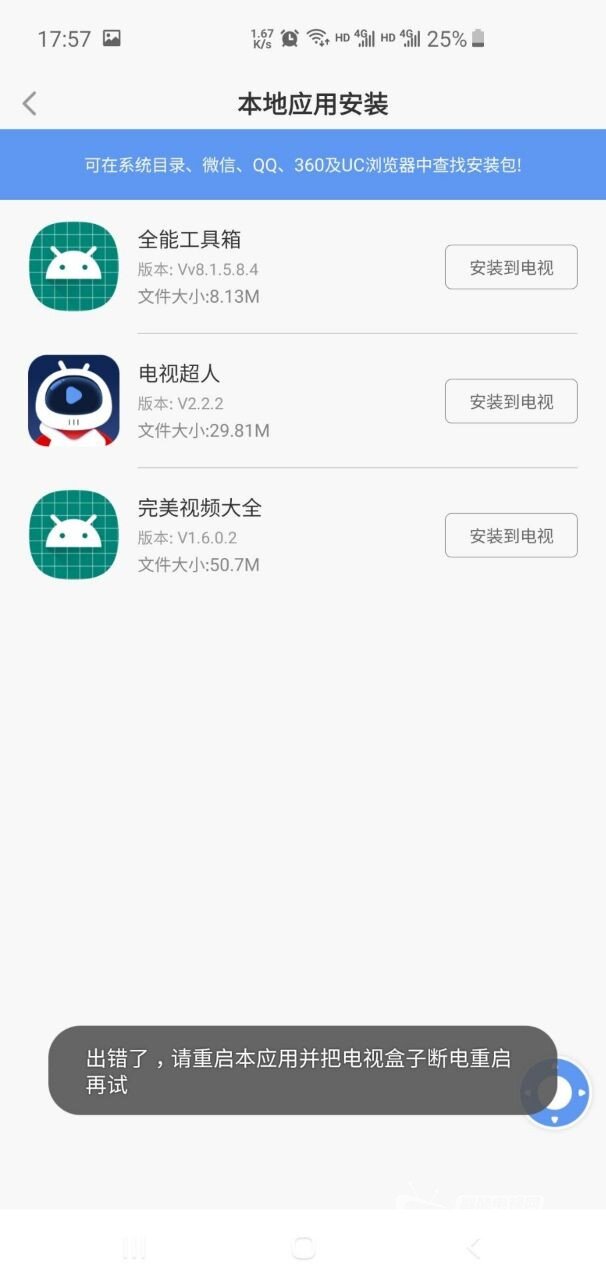Go back from 本地应用安装 page
Image resolution: width=606 pixels, height=1280 pixels.
(30, 103)
